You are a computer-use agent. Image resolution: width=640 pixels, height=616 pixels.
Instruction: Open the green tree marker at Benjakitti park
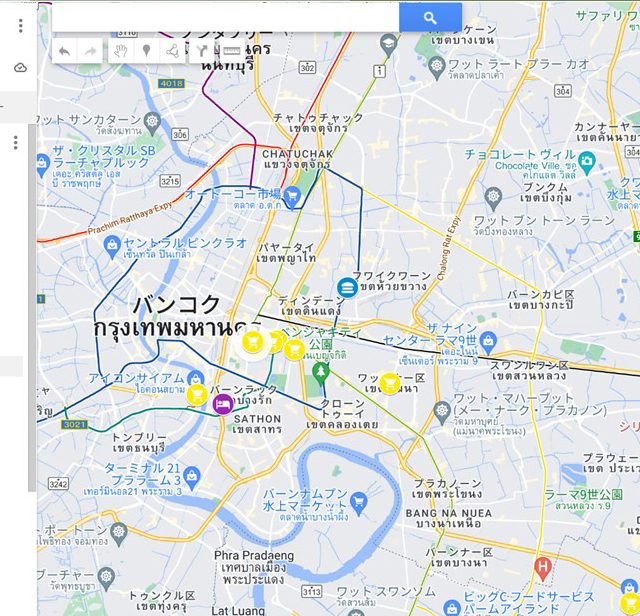point(320,371)
